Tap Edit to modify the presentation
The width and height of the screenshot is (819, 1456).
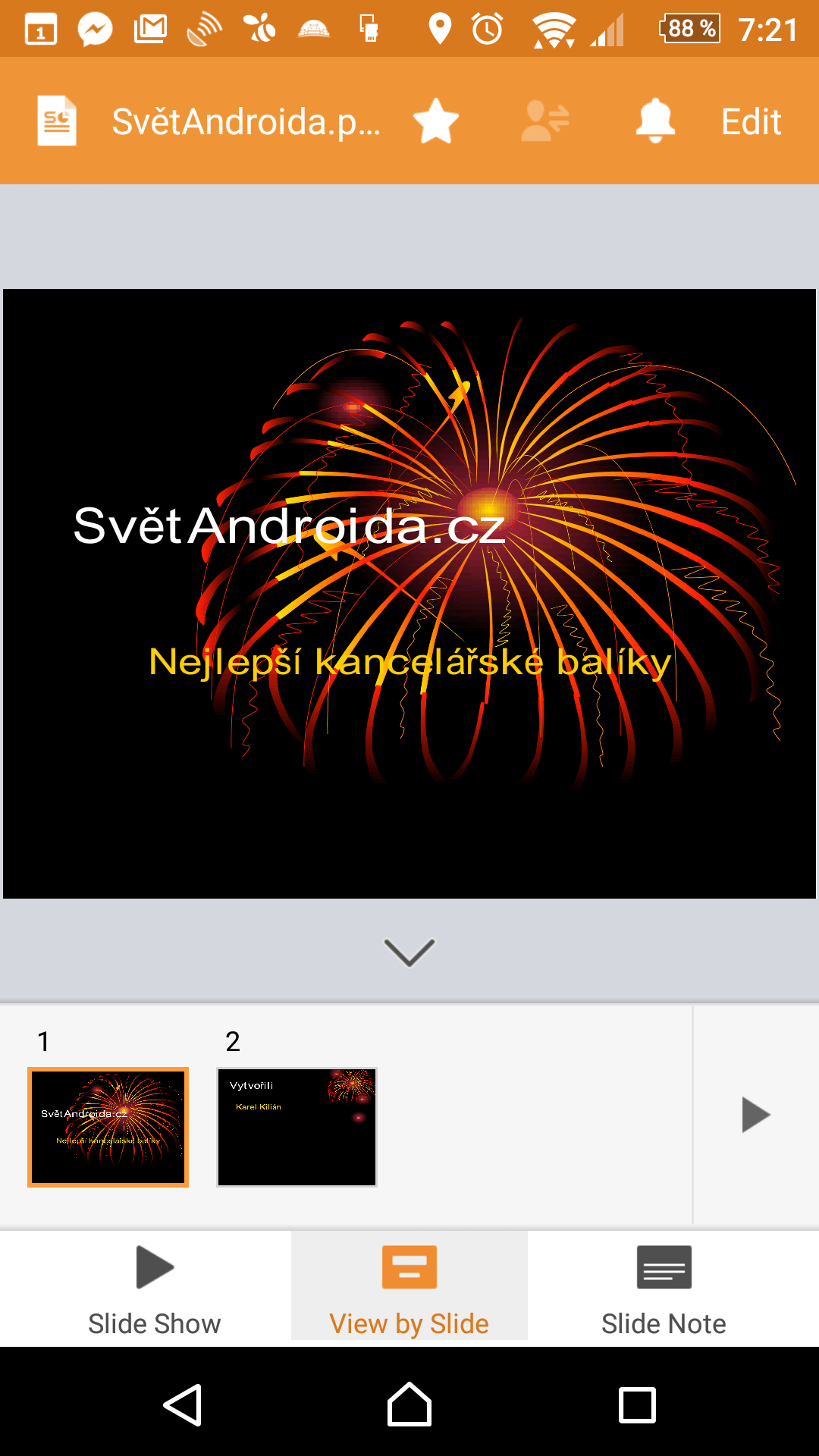(751, 121)
